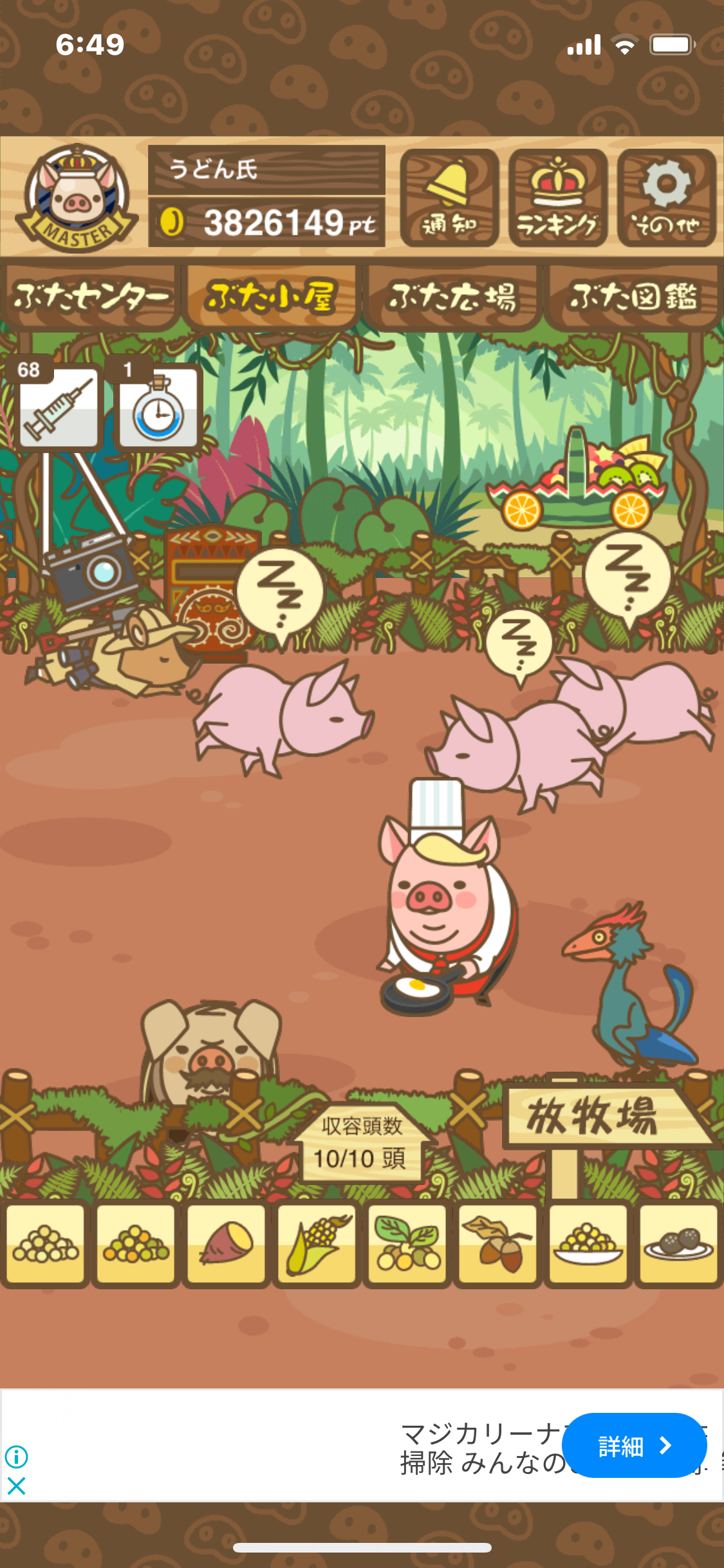Select the sweet potato feed
724x1568 pixels.
click(x=226, y=1244)
